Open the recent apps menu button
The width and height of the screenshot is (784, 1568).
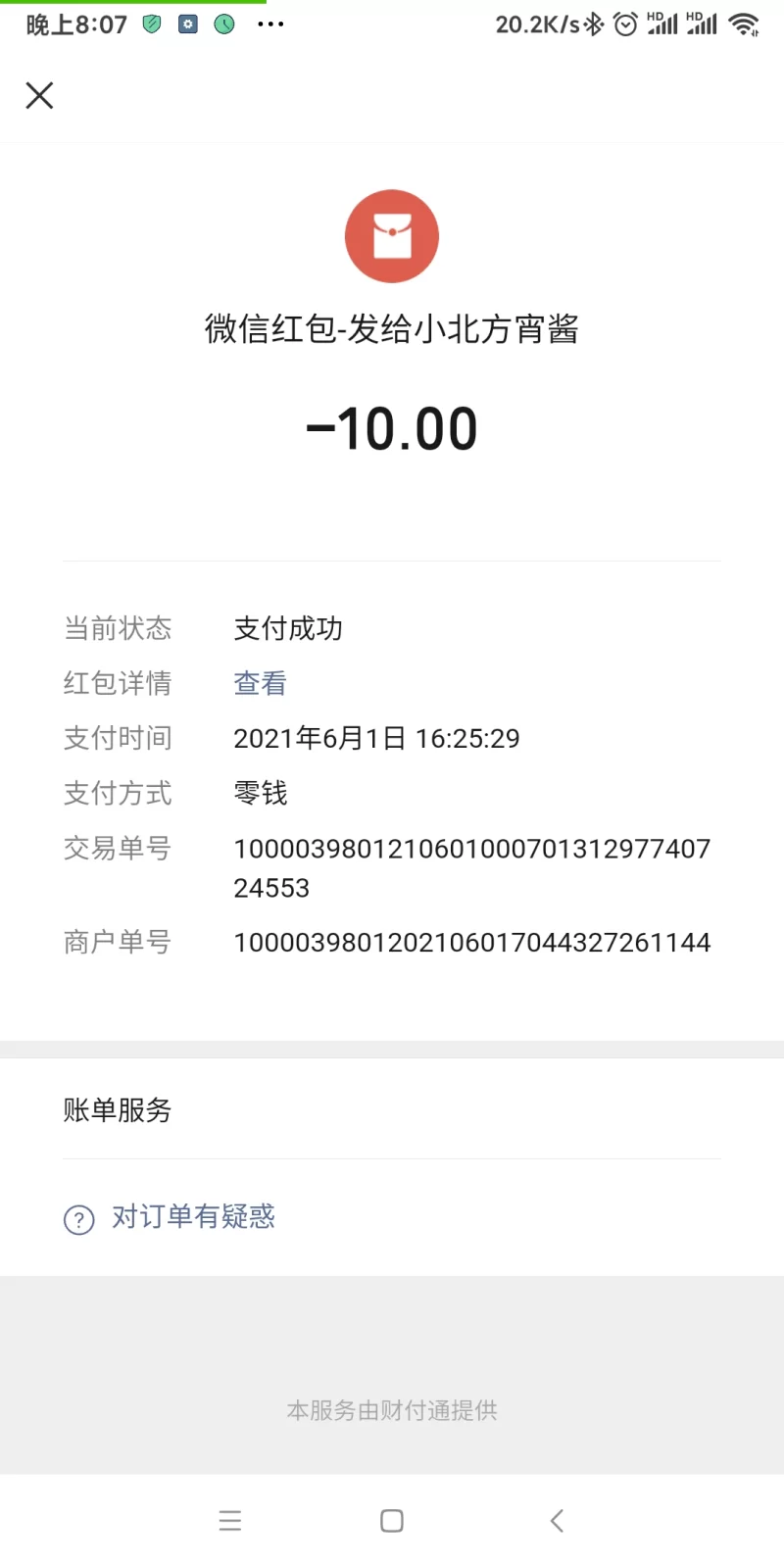coord(230,1520)
